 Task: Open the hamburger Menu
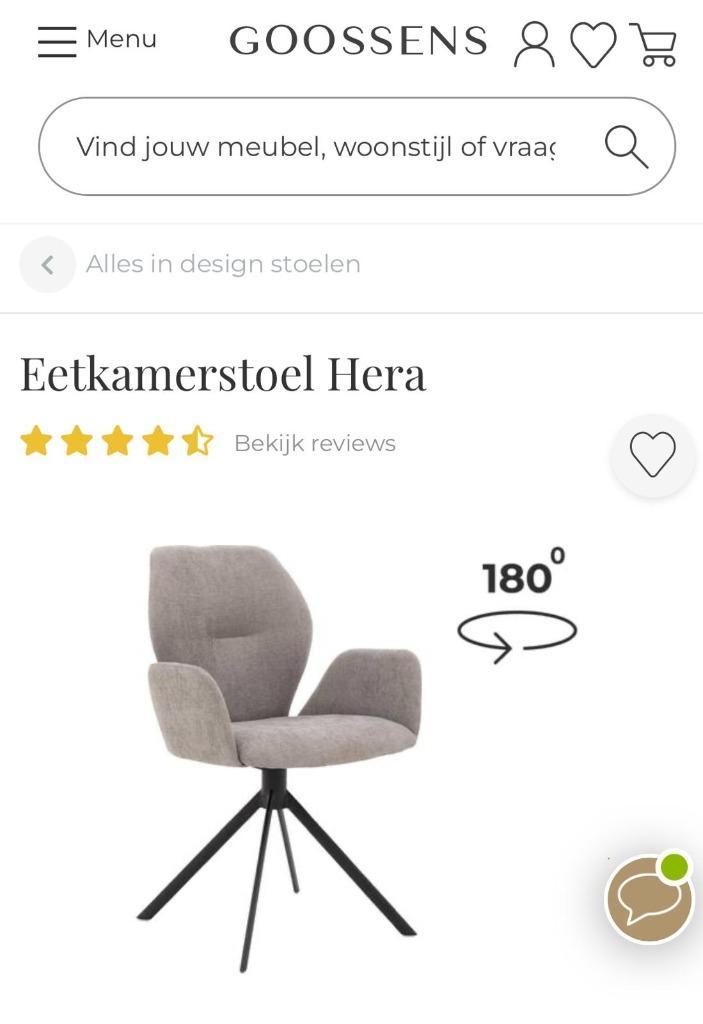click(96, 40)
